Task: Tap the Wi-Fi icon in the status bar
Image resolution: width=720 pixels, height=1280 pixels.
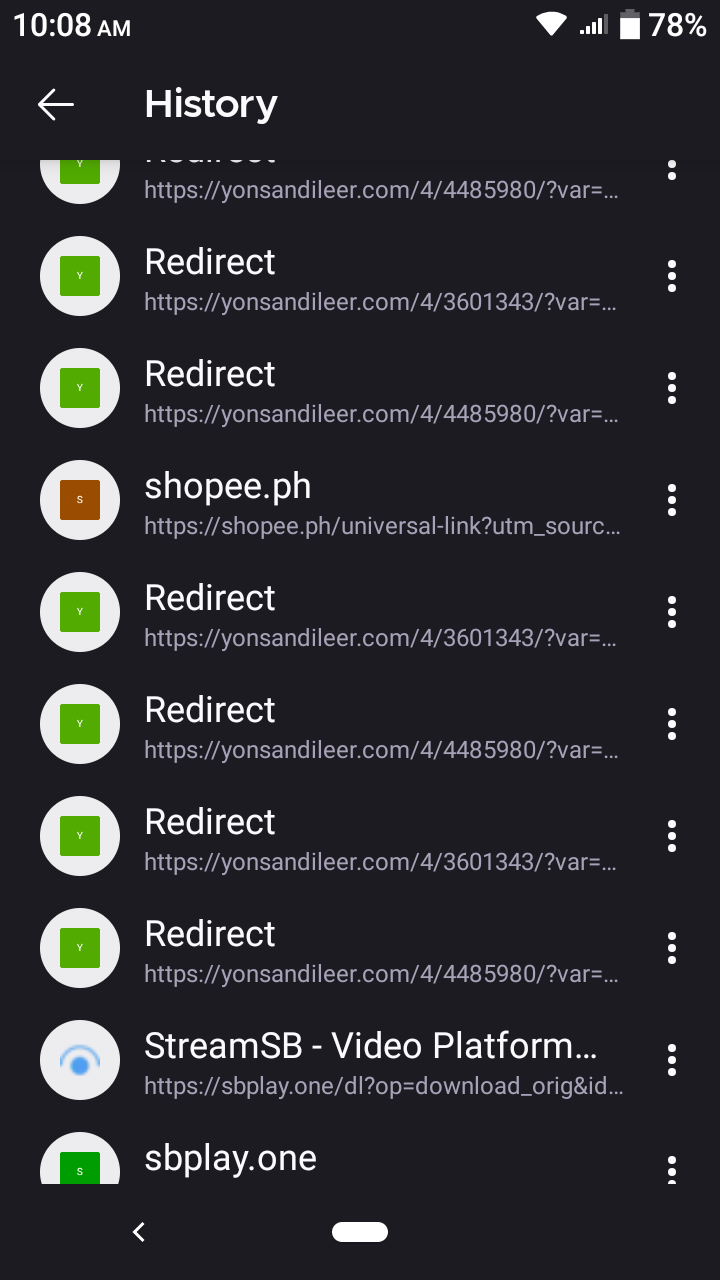Action: pyautogui.click(x=550, y=25)
